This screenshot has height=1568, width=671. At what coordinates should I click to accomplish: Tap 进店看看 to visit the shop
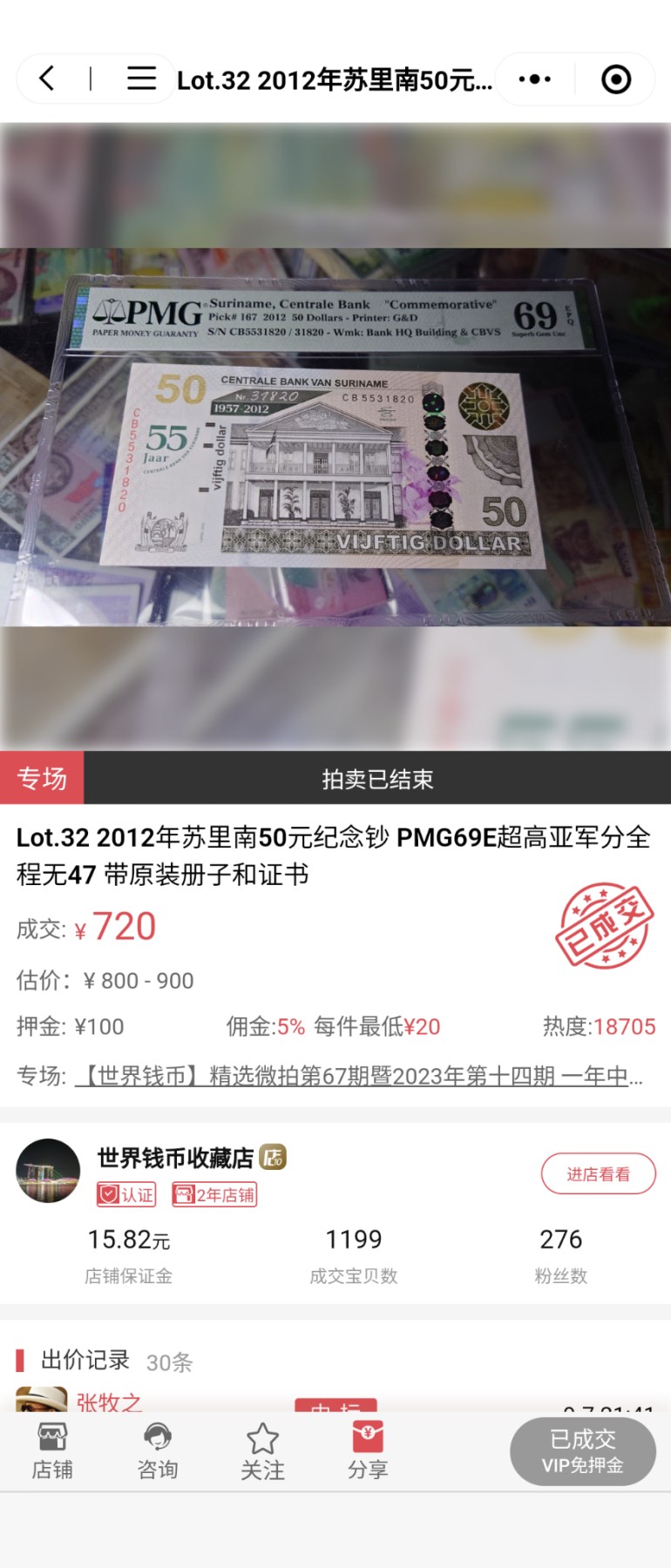coord(598,1174)
